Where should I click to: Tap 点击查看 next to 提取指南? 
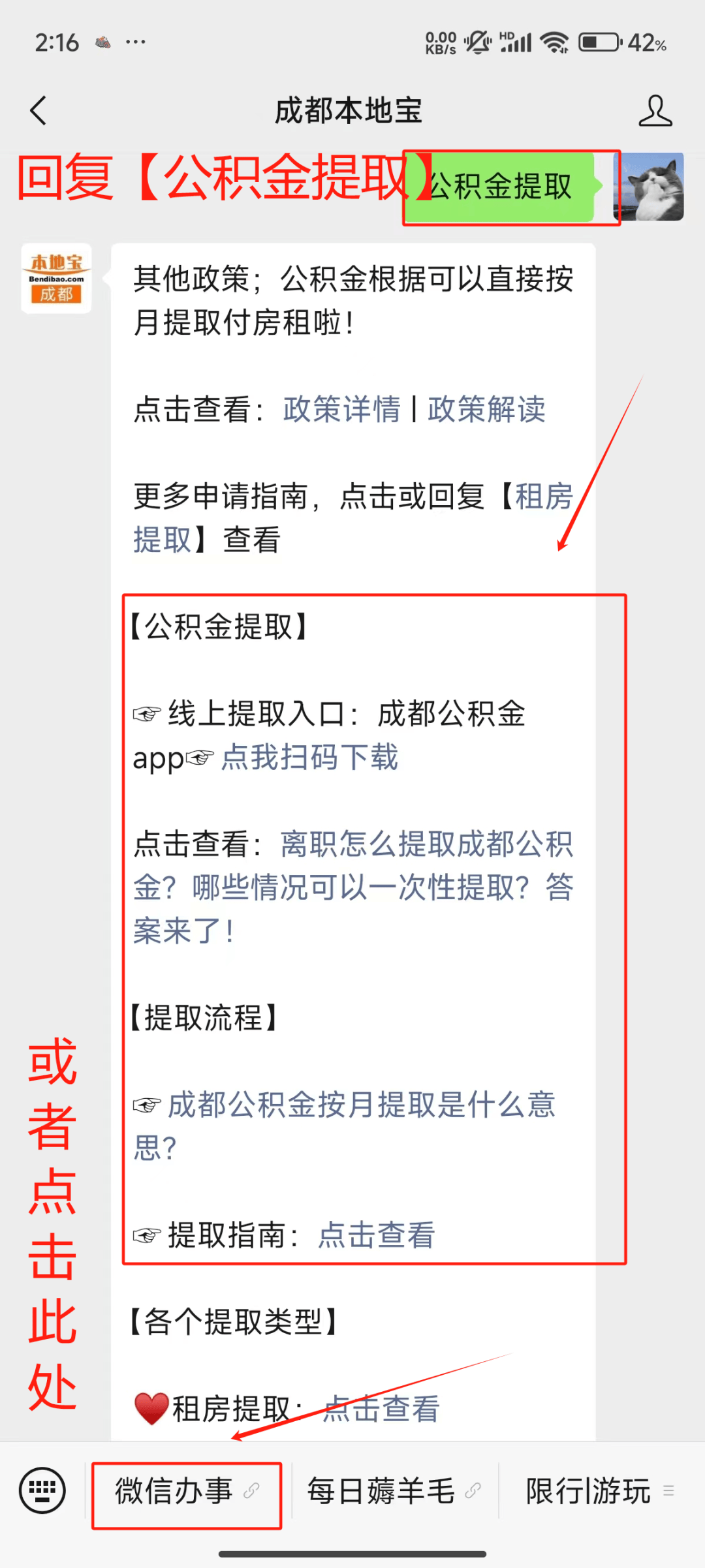(x=377, y=1235)
